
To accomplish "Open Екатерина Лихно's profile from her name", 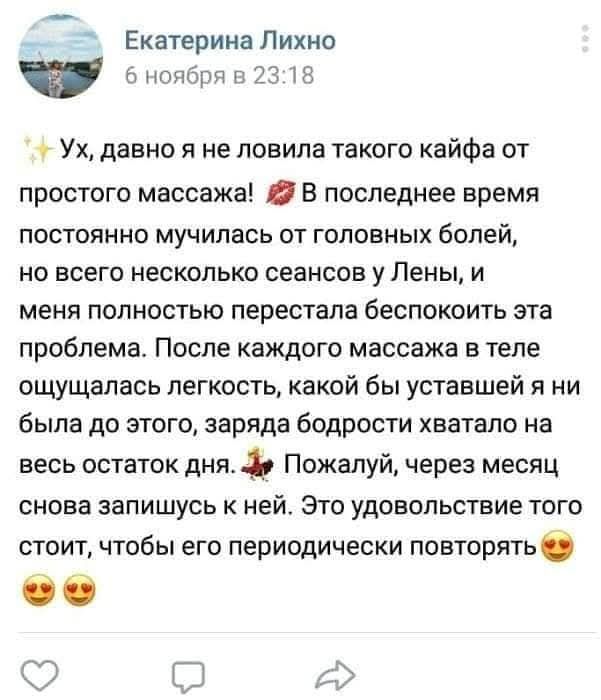I will (x=214, y=40).
